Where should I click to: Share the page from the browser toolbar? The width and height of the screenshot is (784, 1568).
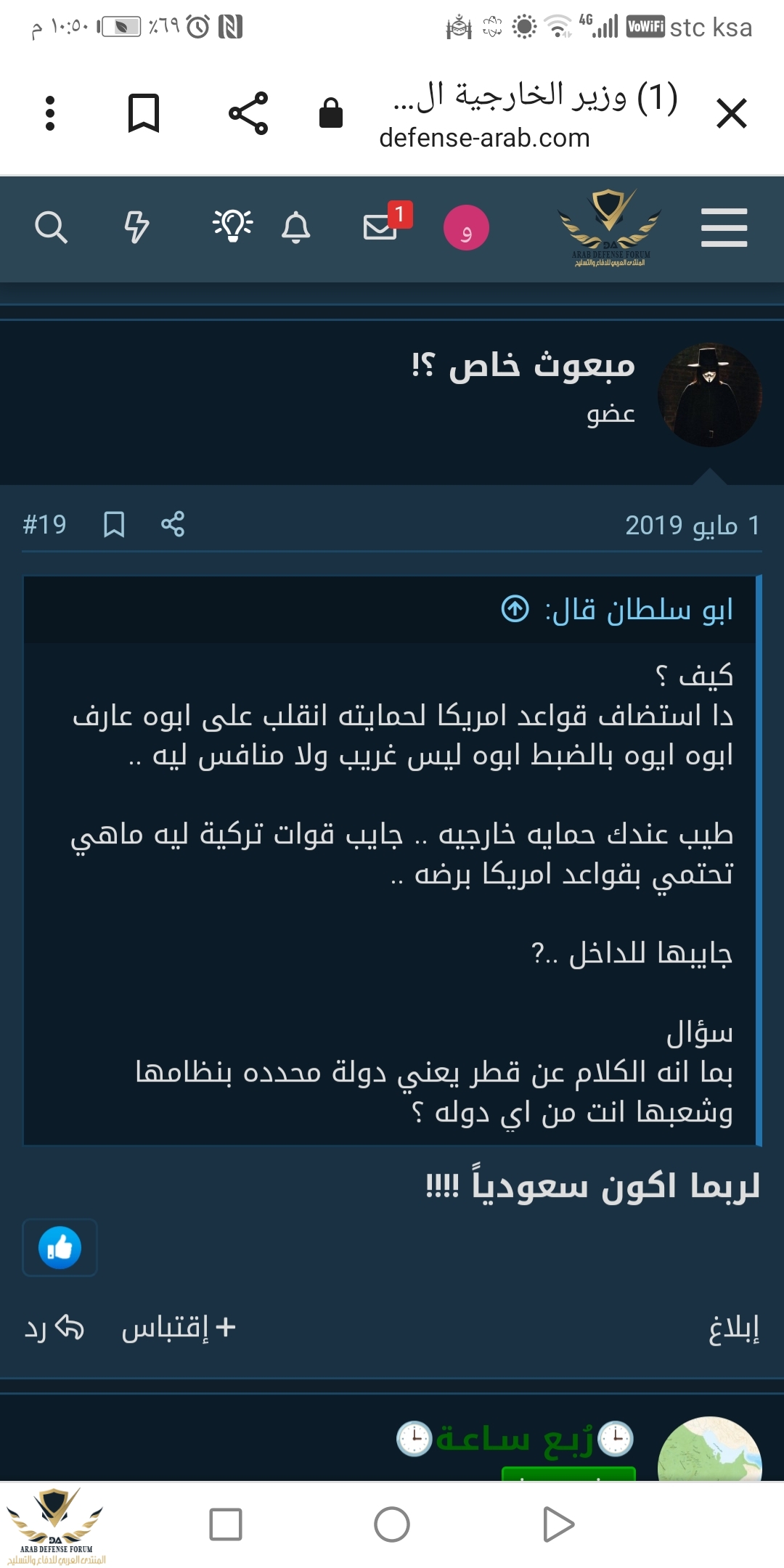[x=248, y=113]
